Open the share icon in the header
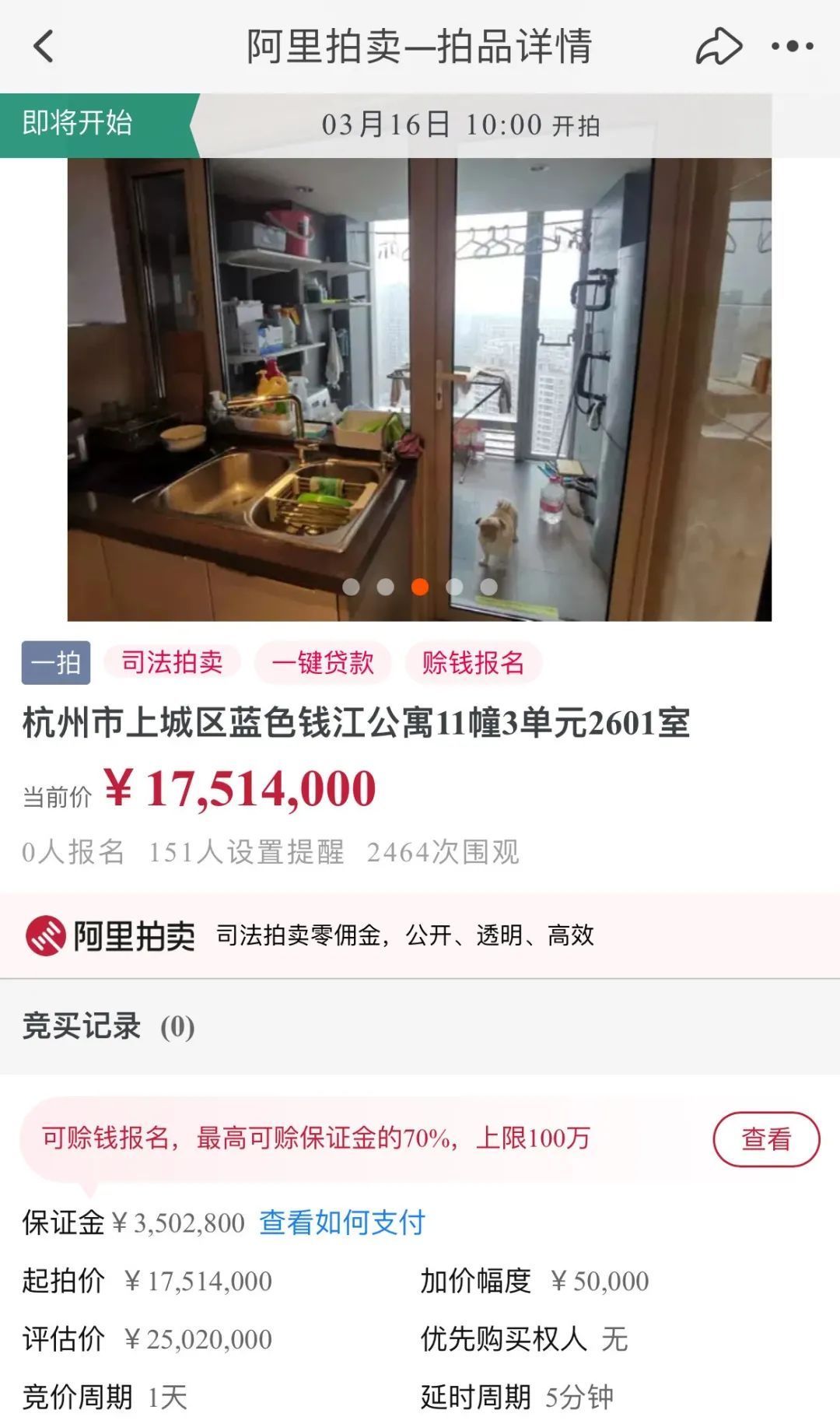The height and width of the screenshot is (1424, 840). tap(719, 47)
